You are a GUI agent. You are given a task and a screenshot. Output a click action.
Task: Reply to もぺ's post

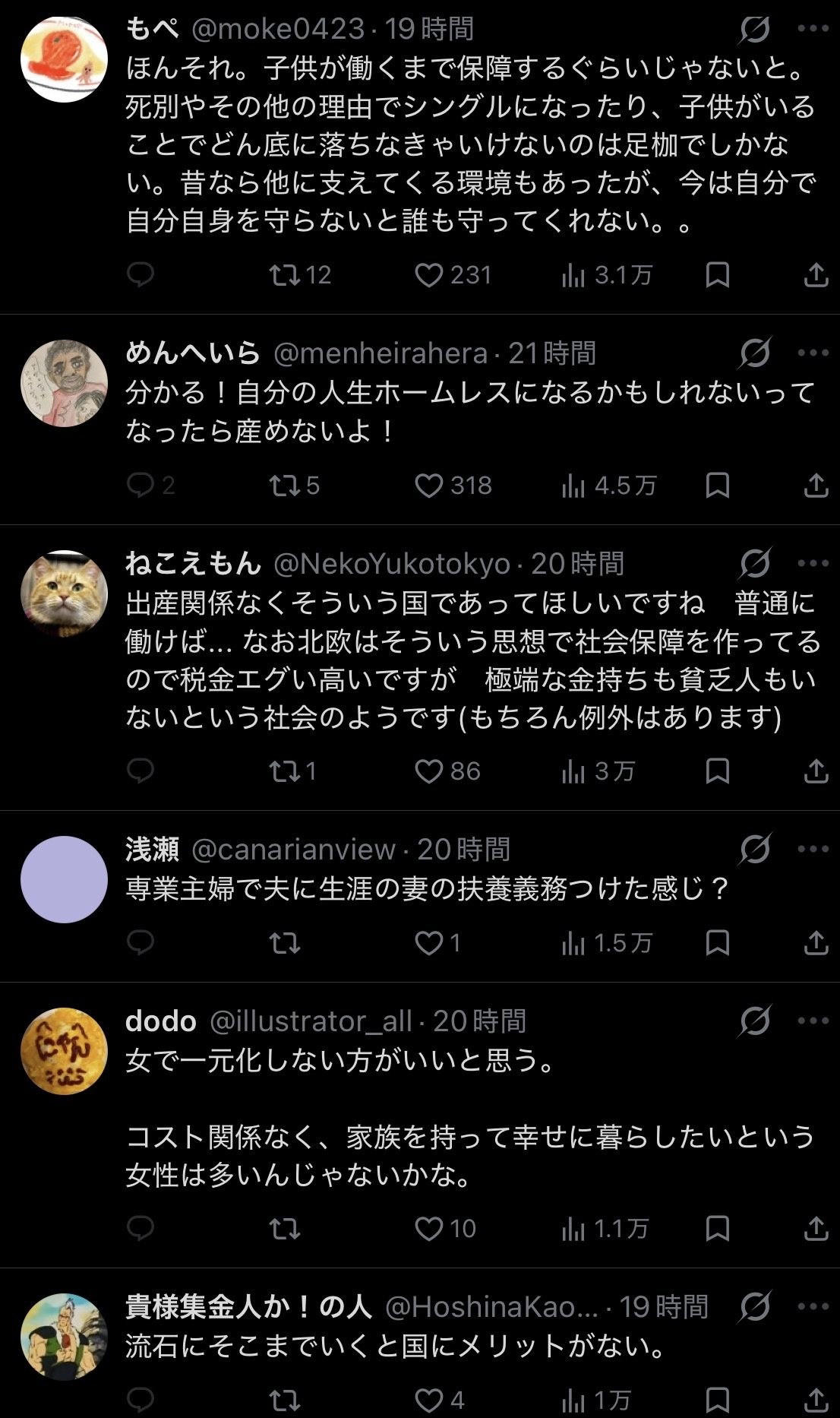point(141,275)
